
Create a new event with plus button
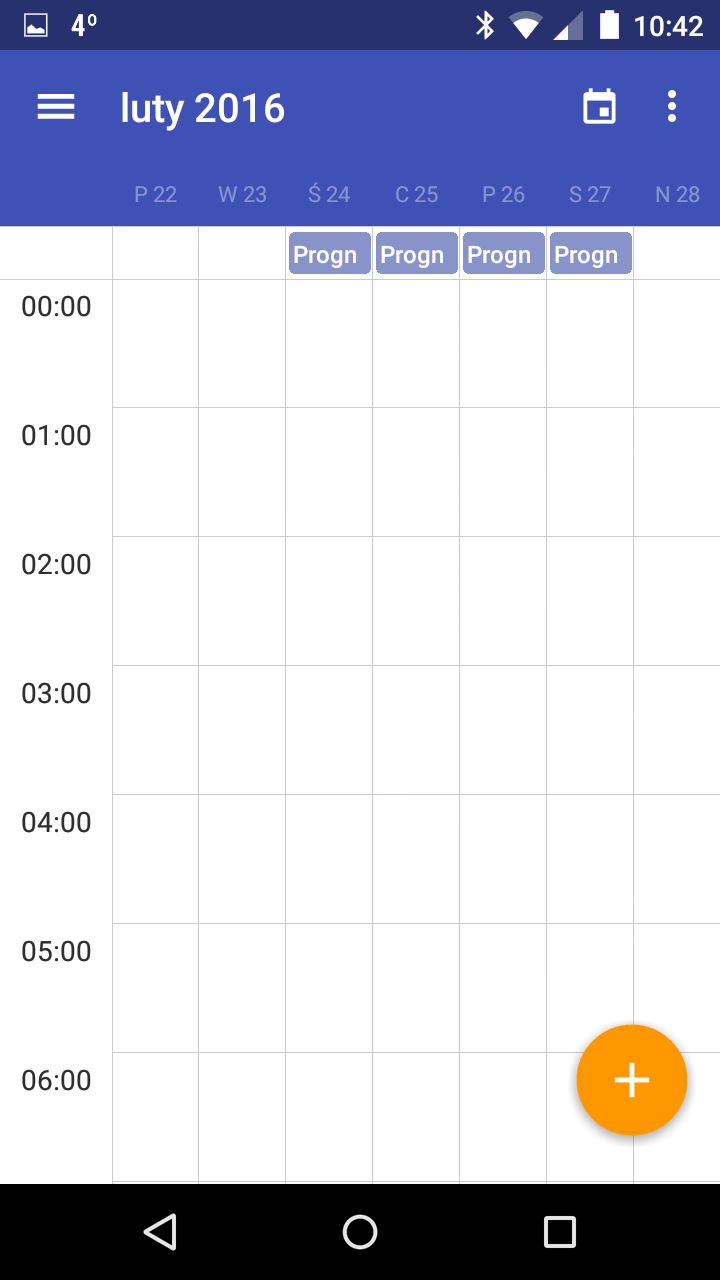pyautogui.click(x=632, y=1080)
